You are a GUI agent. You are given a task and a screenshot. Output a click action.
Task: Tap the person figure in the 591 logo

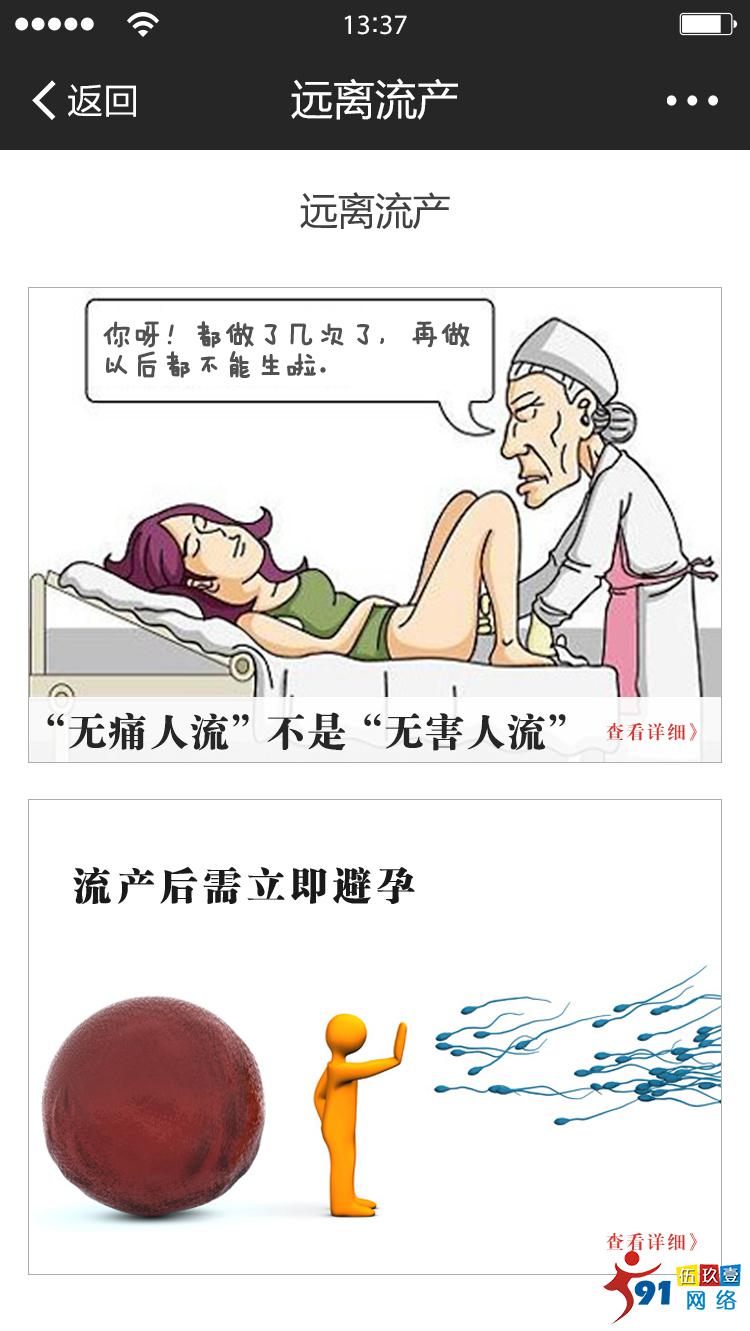coord(631,1290)
